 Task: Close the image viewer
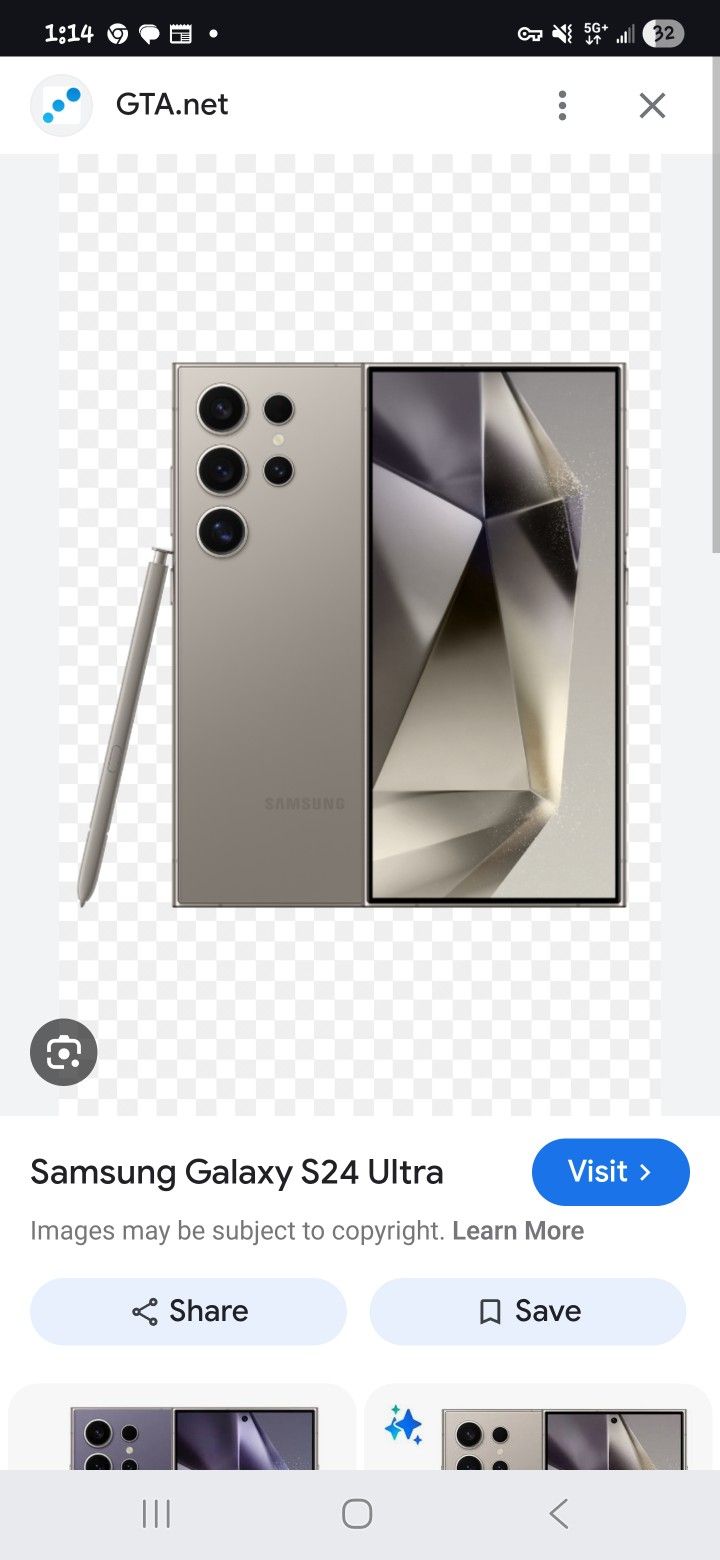(x=652, y=105)
